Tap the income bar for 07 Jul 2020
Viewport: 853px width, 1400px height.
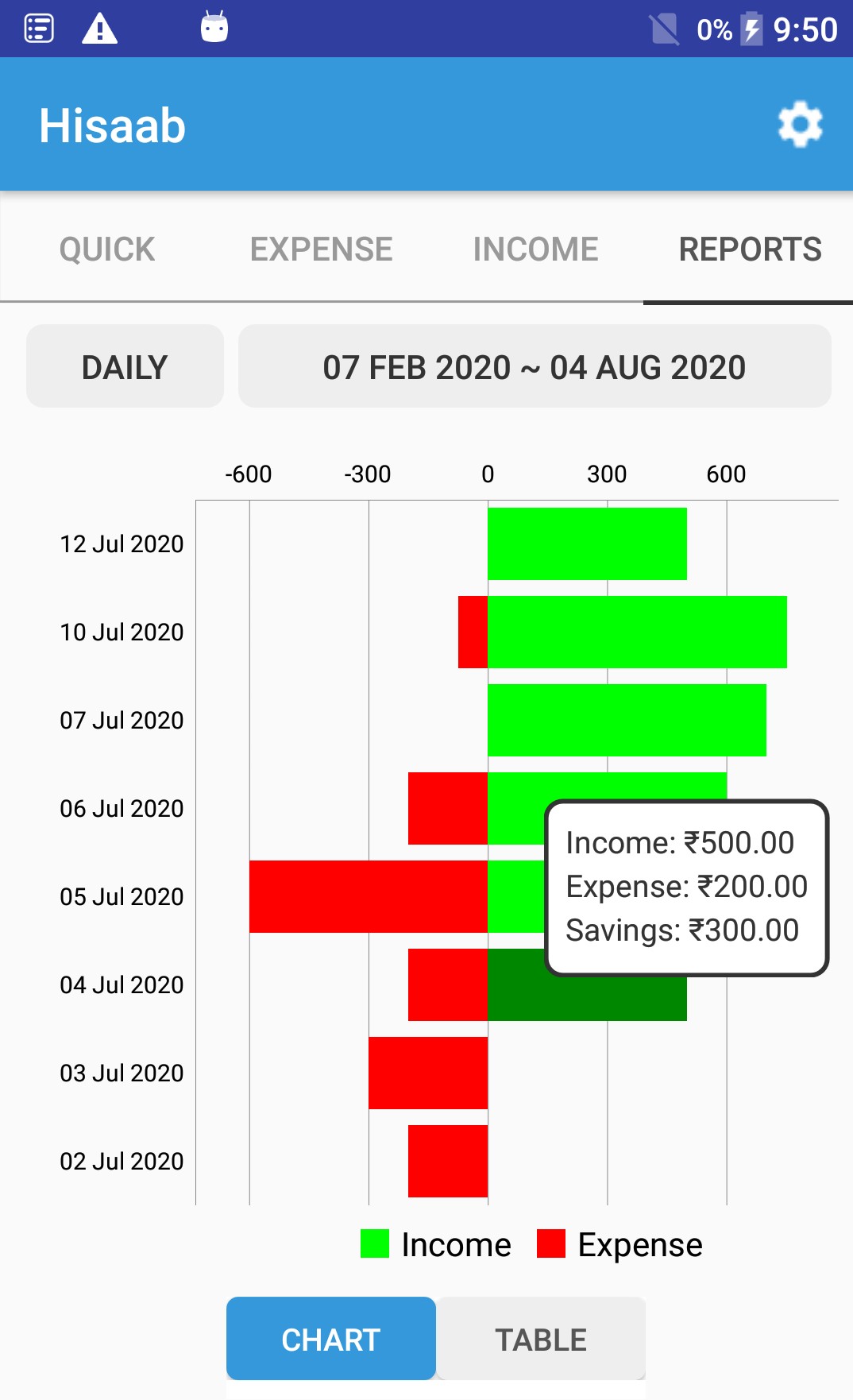[x=627, y=720]
